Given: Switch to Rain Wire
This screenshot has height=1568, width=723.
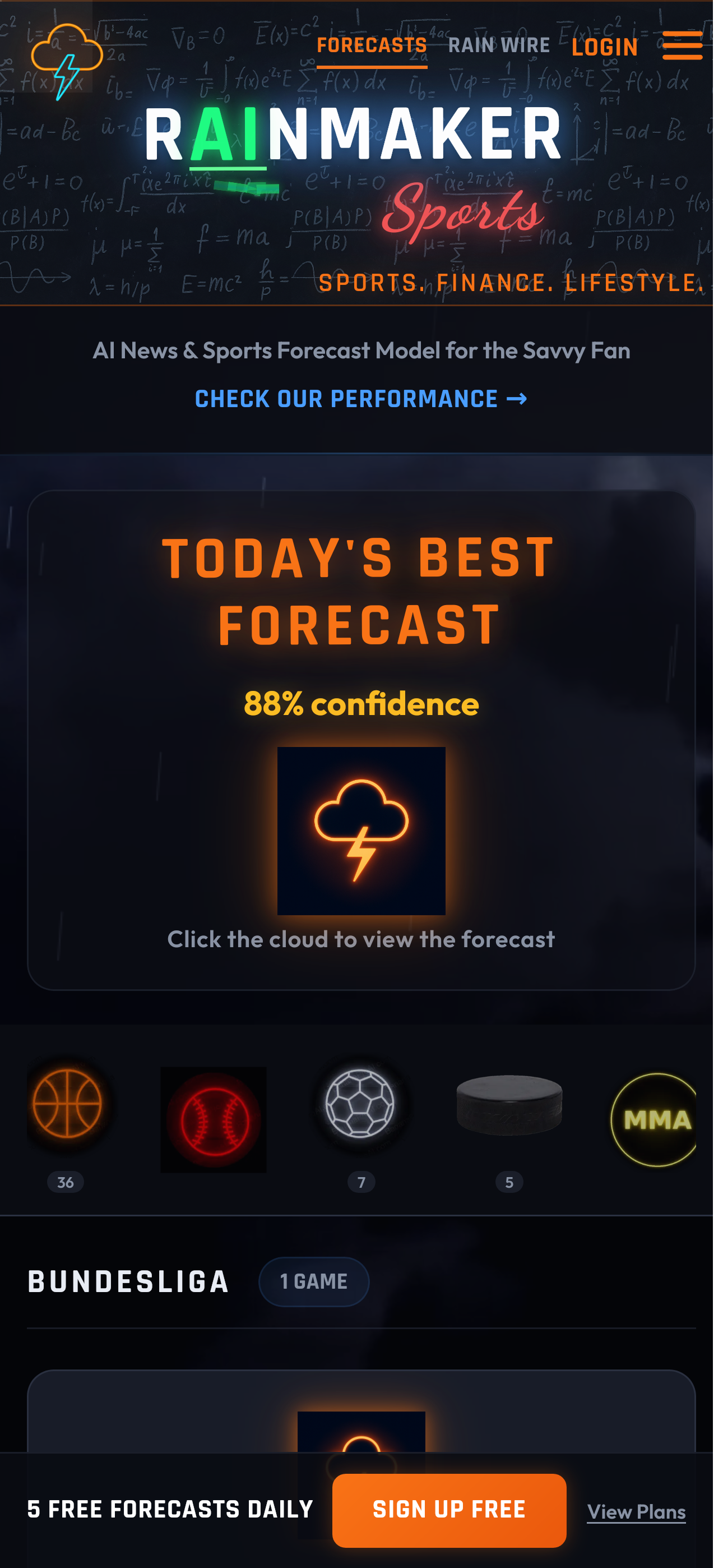Looking at the screenshot, I should tap(499, 45).
